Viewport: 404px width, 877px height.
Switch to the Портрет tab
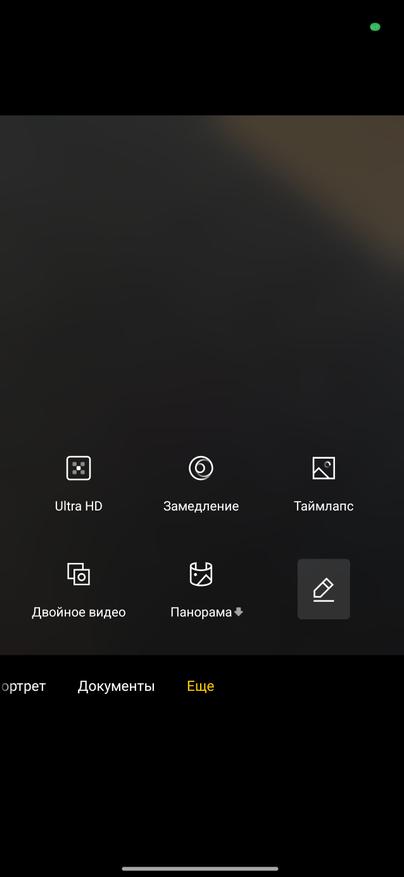pos(22,686)
